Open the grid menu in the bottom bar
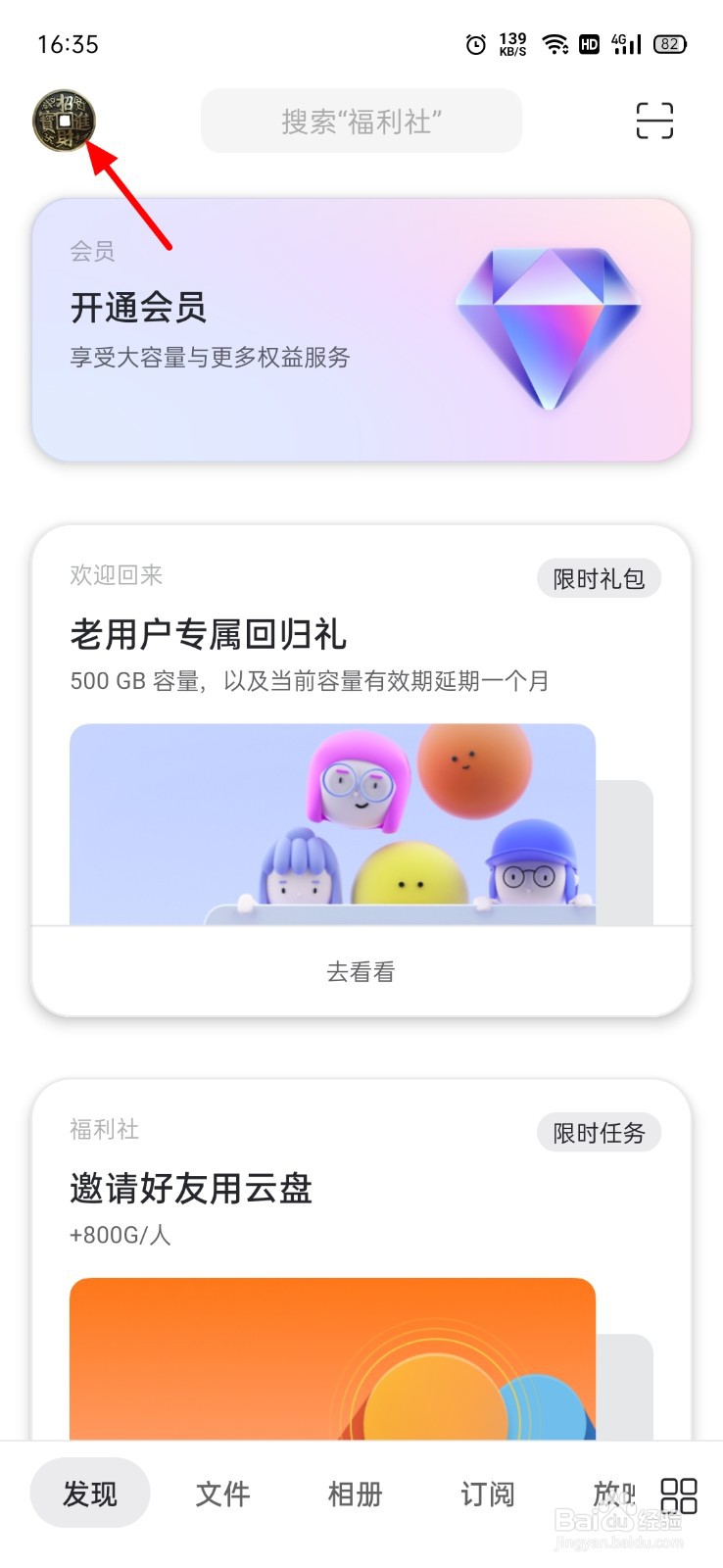The height and width of the screenshot is (1568, 723). 676,1494
